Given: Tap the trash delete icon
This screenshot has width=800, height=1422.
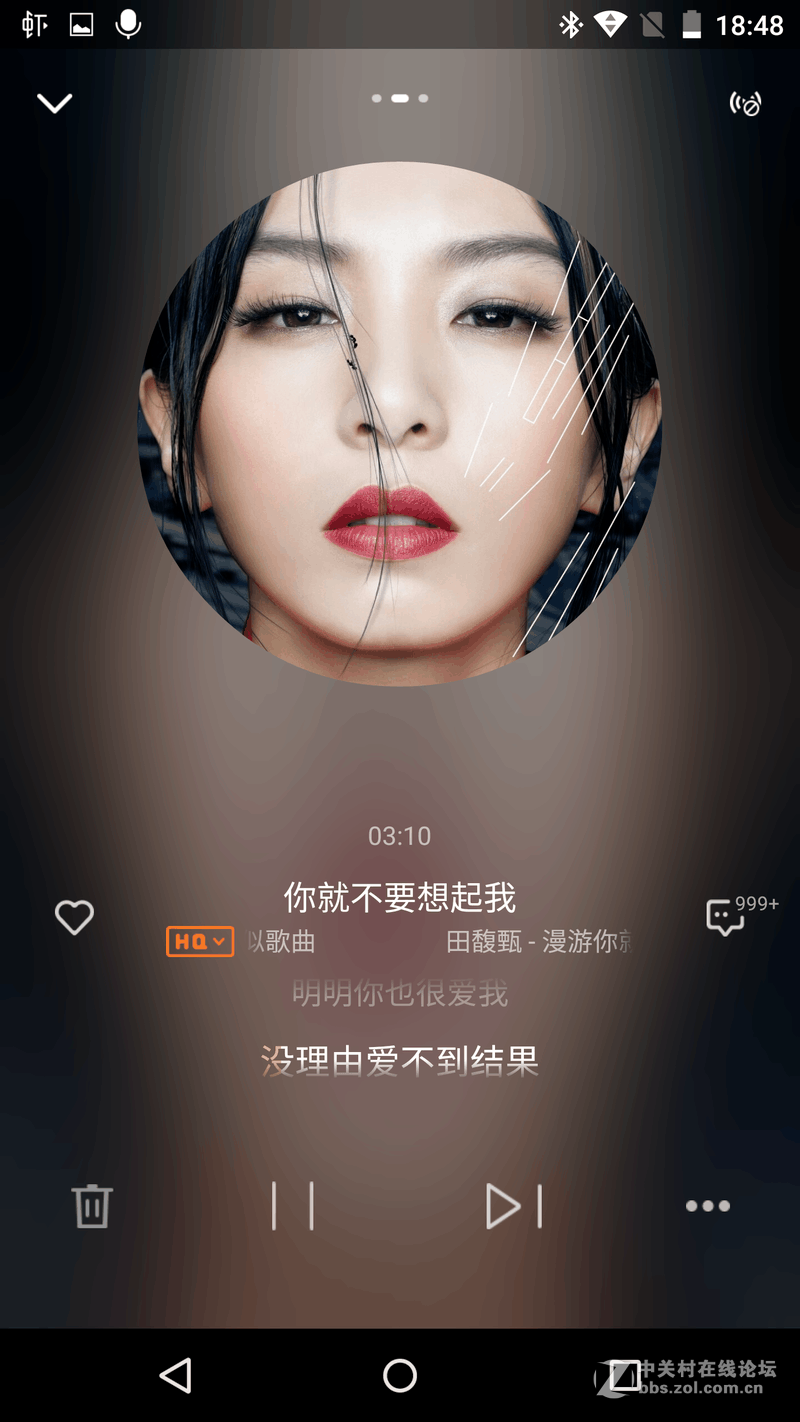Looking at the screenshot, I should (91, 1206).
